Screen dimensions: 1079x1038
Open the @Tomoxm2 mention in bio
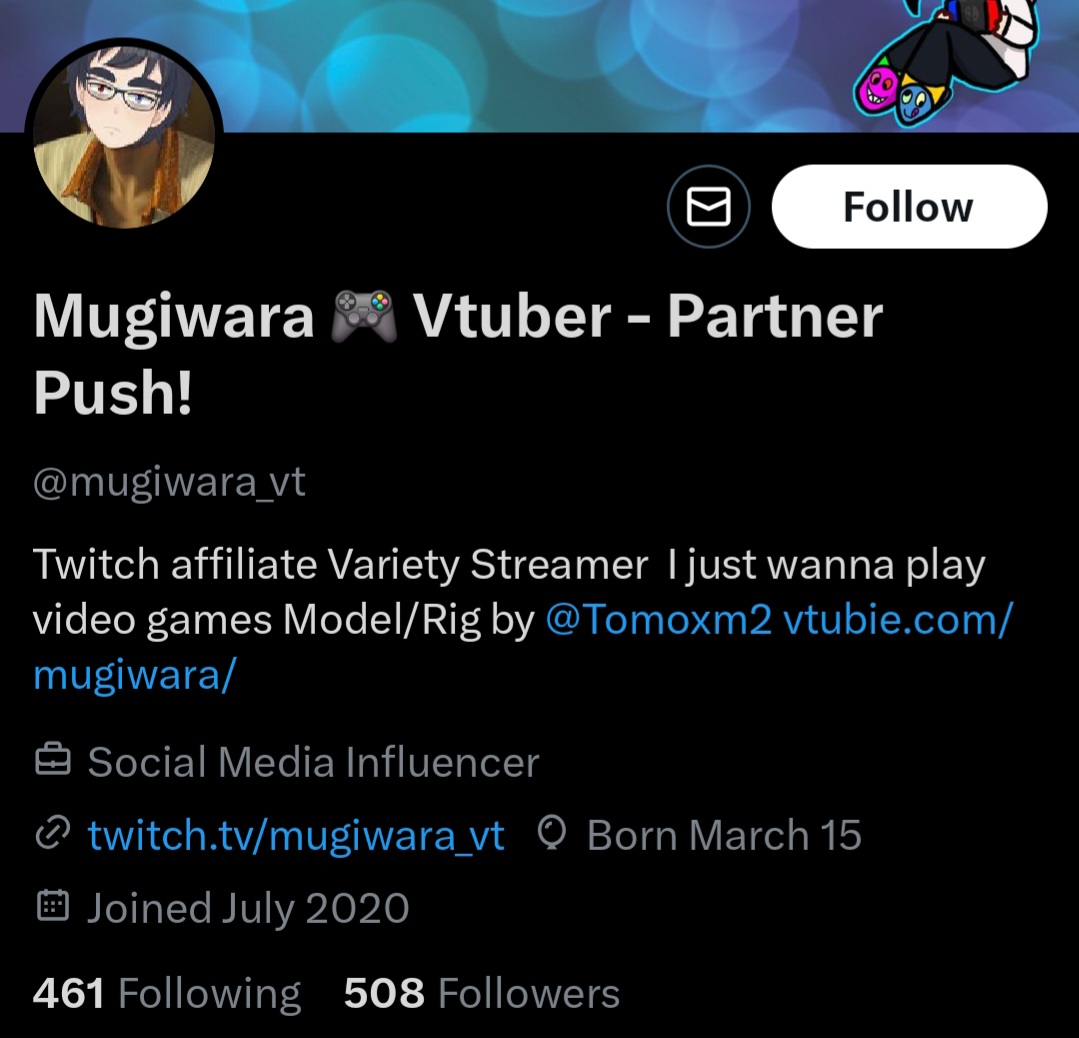(x=658, y=621)
